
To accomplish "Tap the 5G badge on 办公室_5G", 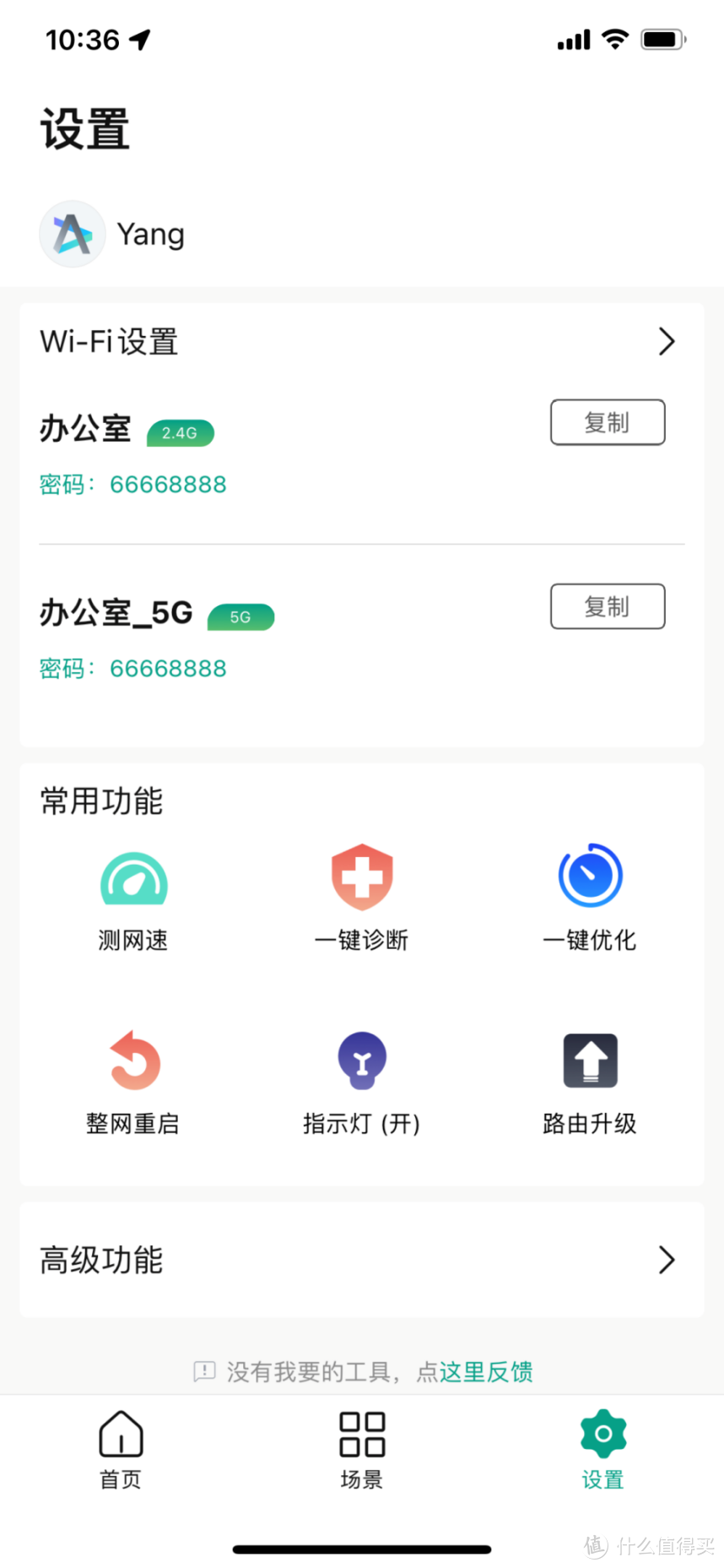I will point(240,616).
